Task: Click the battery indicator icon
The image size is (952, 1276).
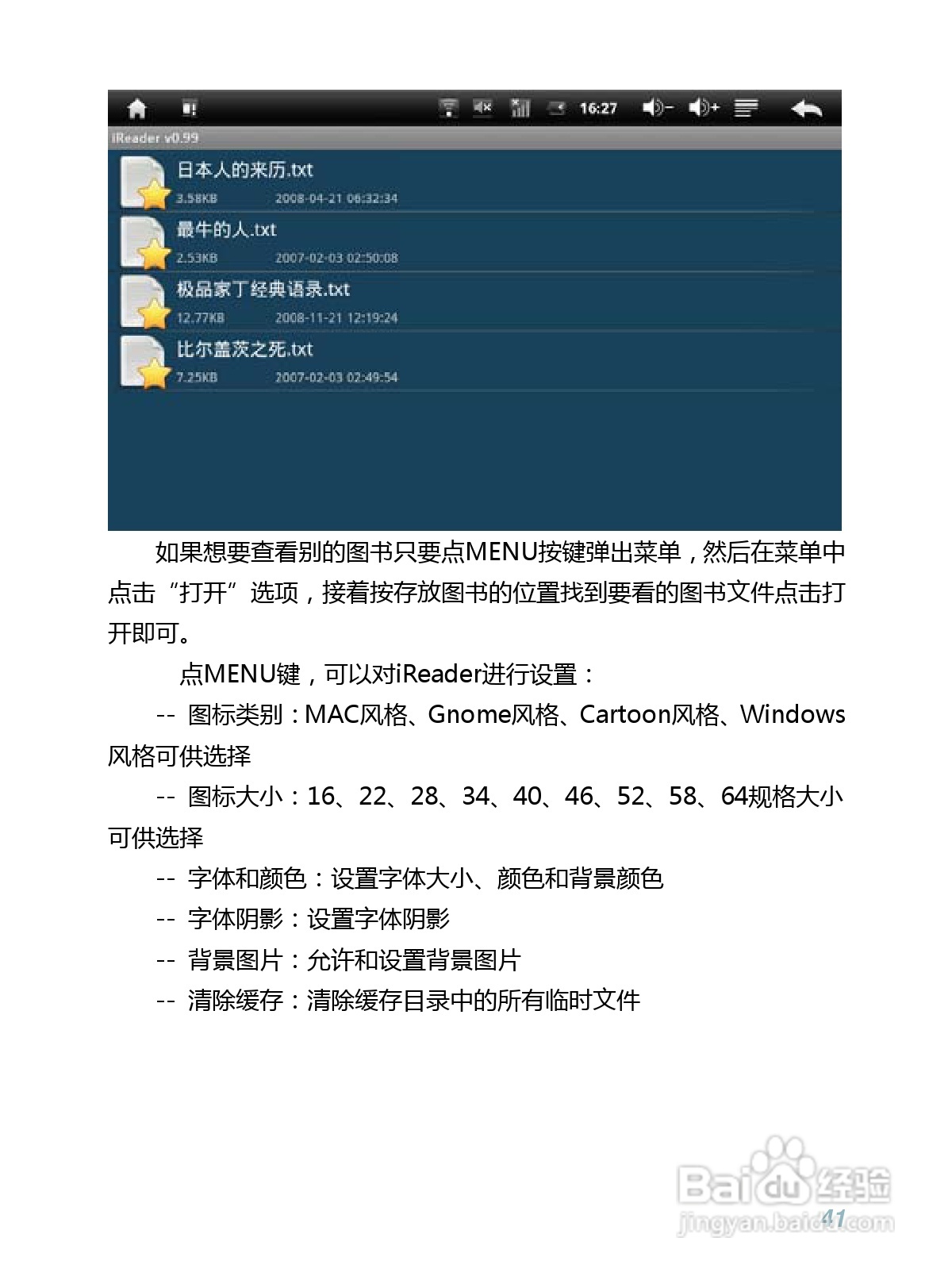Action: [557, 109]
